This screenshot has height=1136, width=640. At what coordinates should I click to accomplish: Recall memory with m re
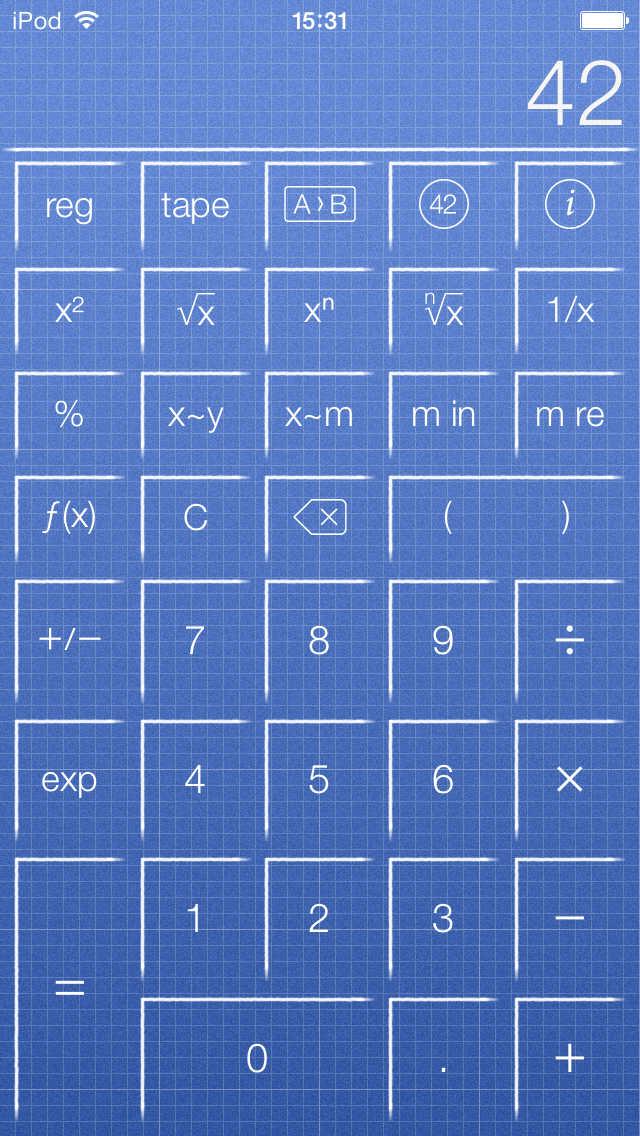pos(570,415)
